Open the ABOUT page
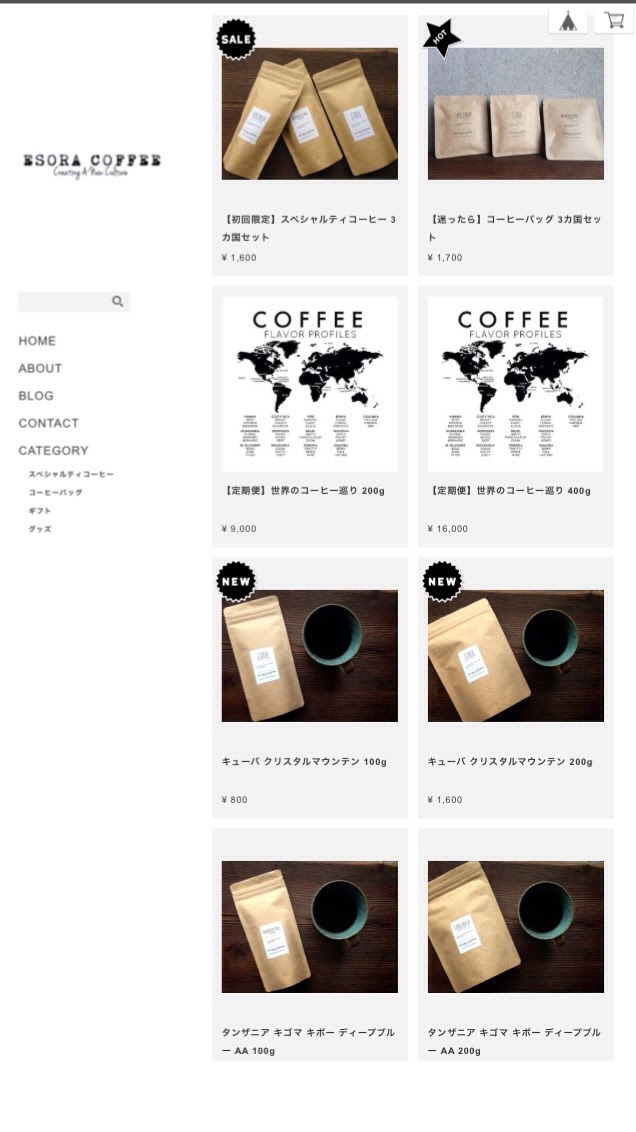The image size is (636, 1132). pyautogui.click(x=40, y=368)
